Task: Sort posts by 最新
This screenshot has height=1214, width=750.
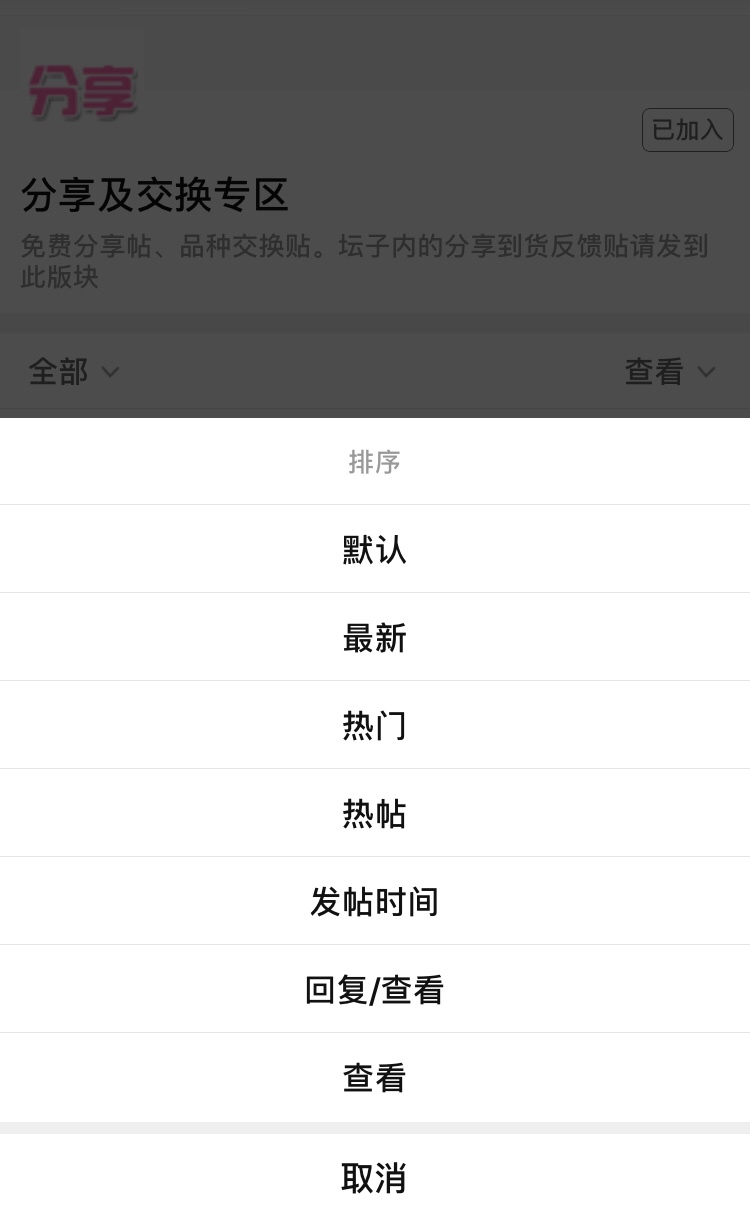Action: (375, 637)
